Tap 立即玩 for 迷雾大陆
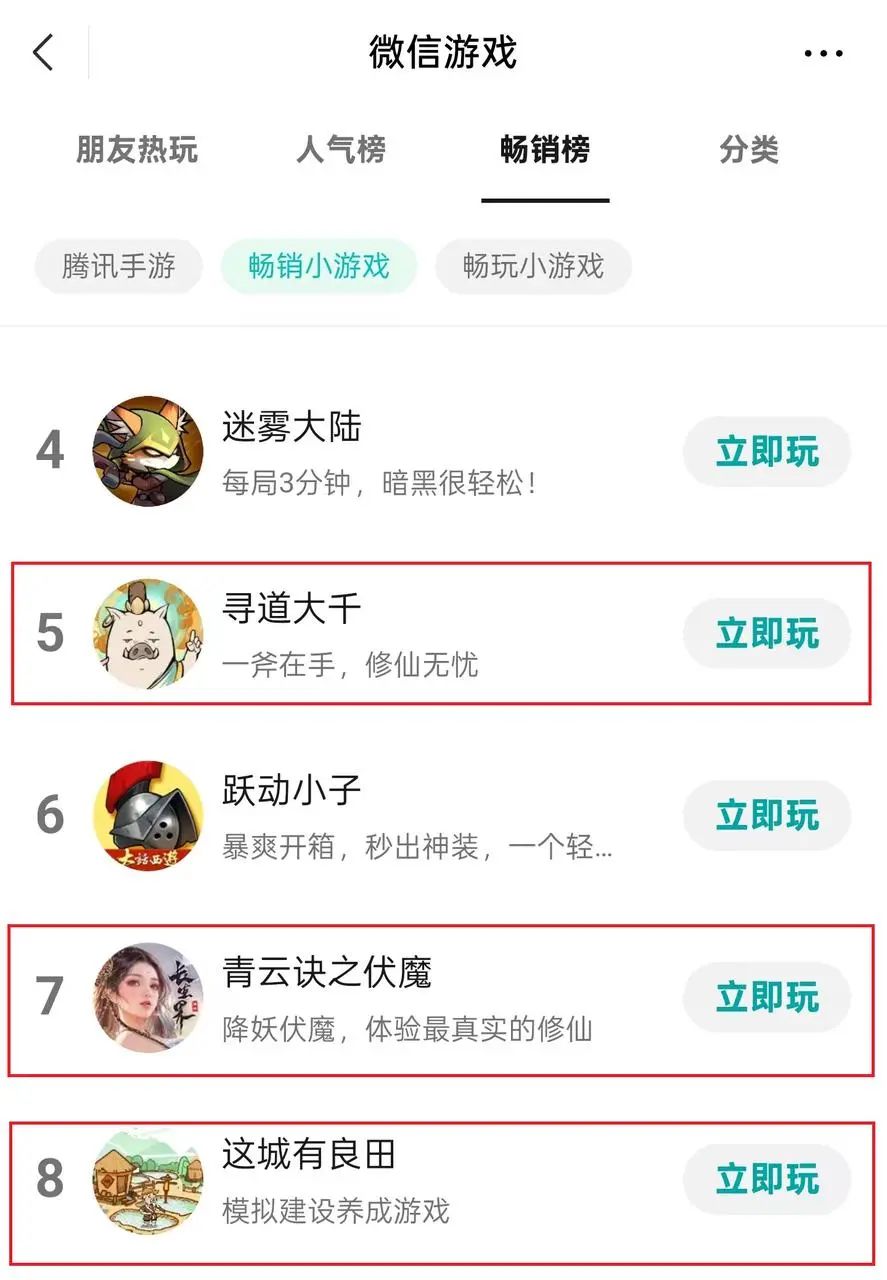Image resolution: width=887 pixels, height=1280 pixels. tap(767, 452)
